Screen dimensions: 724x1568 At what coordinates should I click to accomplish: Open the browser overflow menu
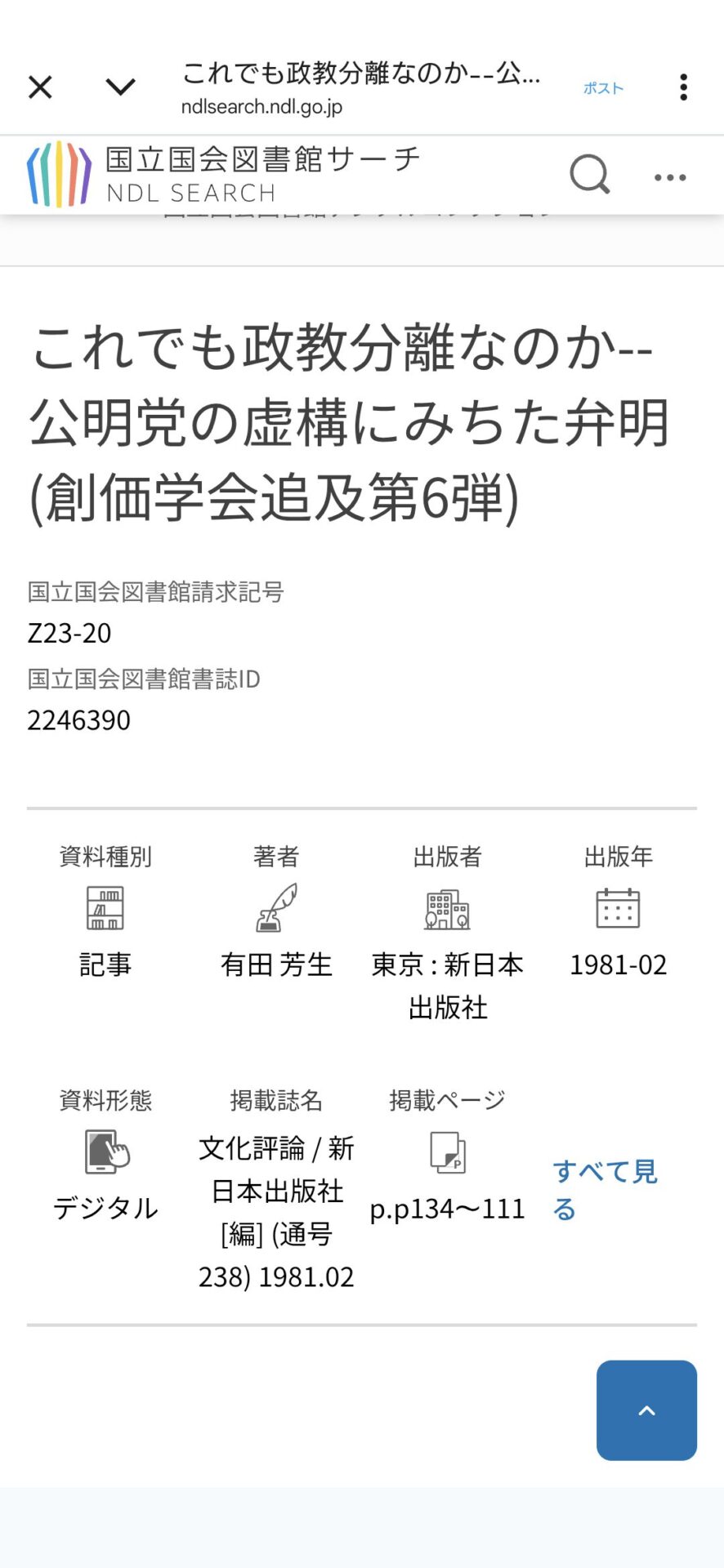[683, 87]
